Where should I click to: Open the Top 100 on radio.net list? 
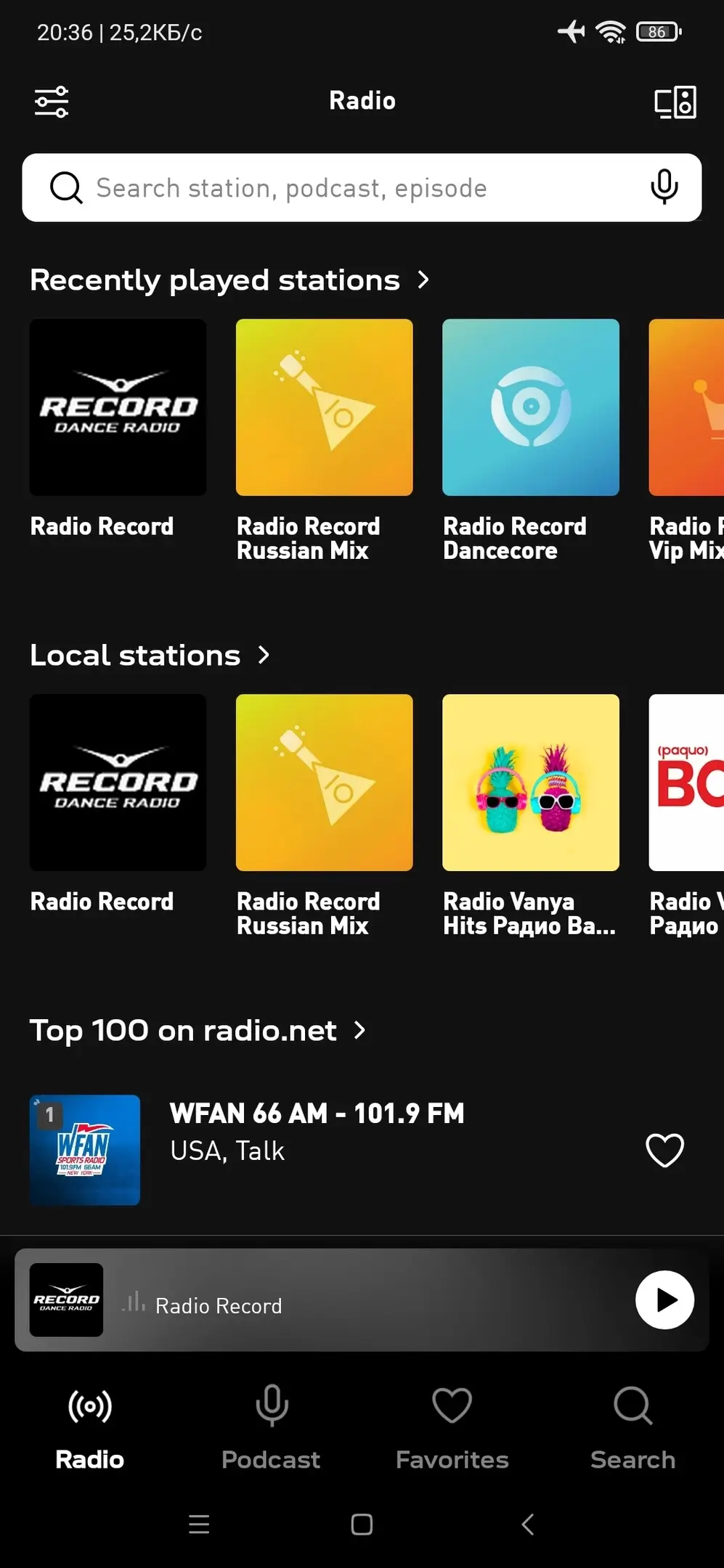[198, 1030]
